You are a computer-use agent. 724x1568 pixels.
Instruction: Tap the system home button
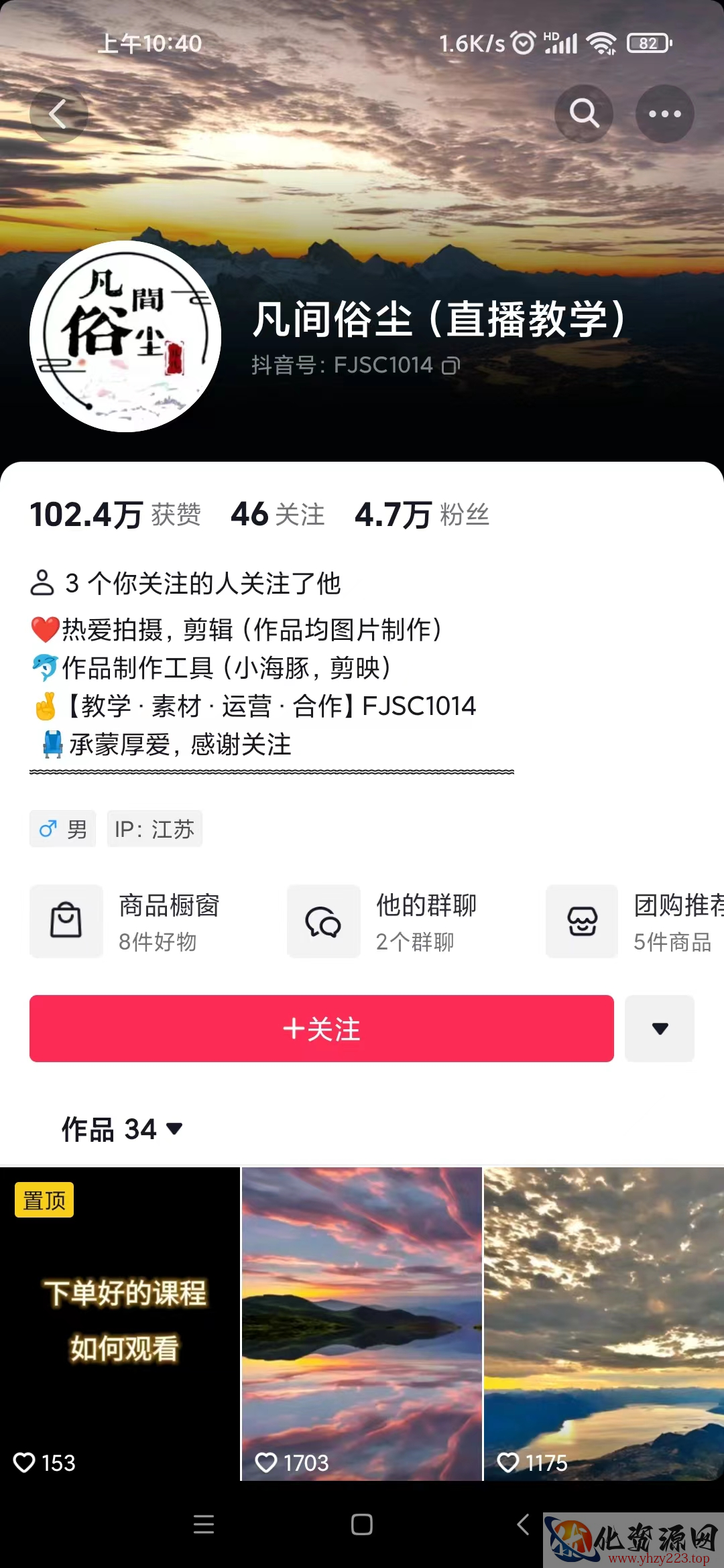coord(362,1524)
